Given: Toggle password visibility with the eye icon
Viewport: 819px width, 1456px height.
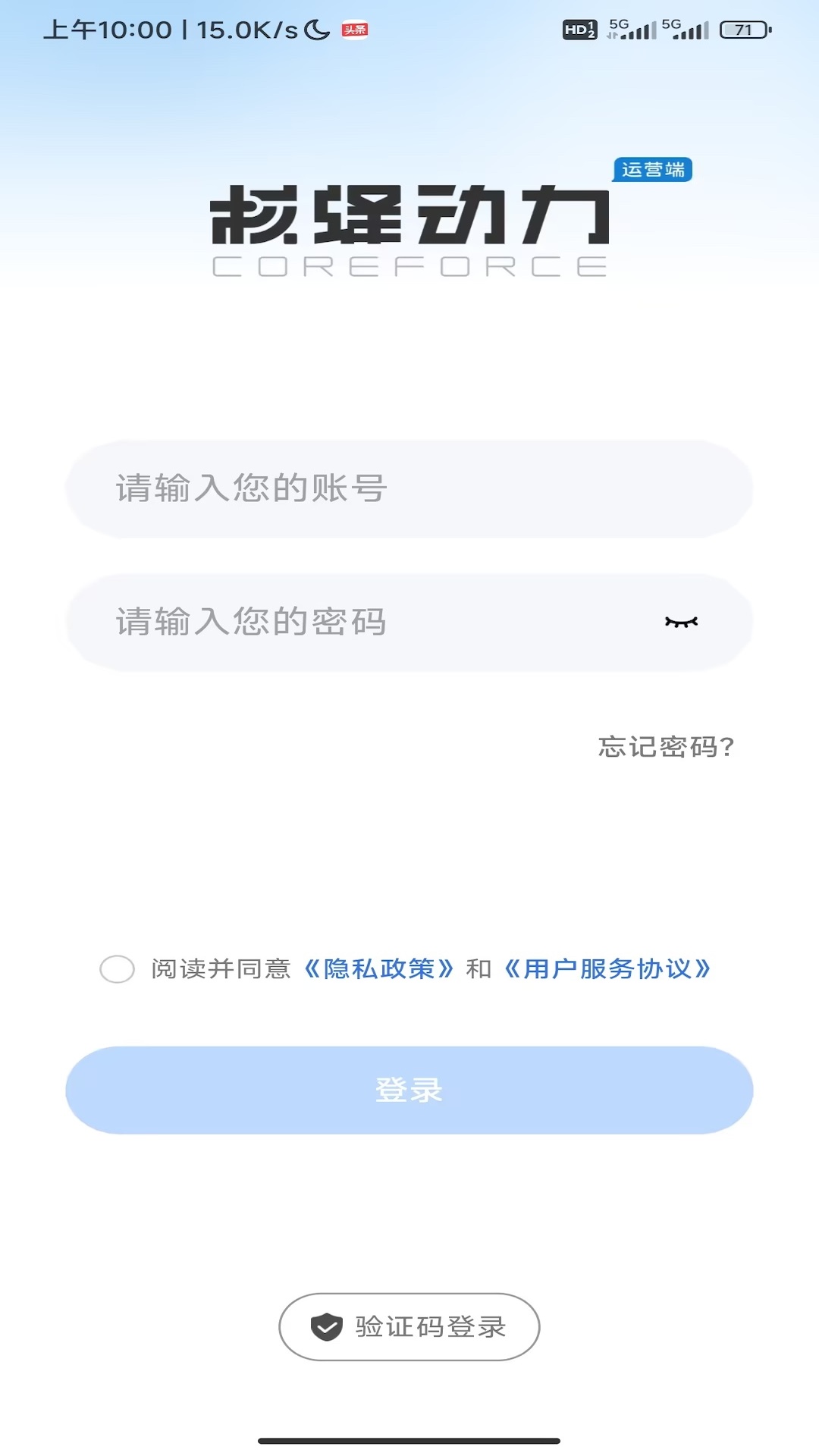Looking at the screenshot, I should [x=682, y=622].
